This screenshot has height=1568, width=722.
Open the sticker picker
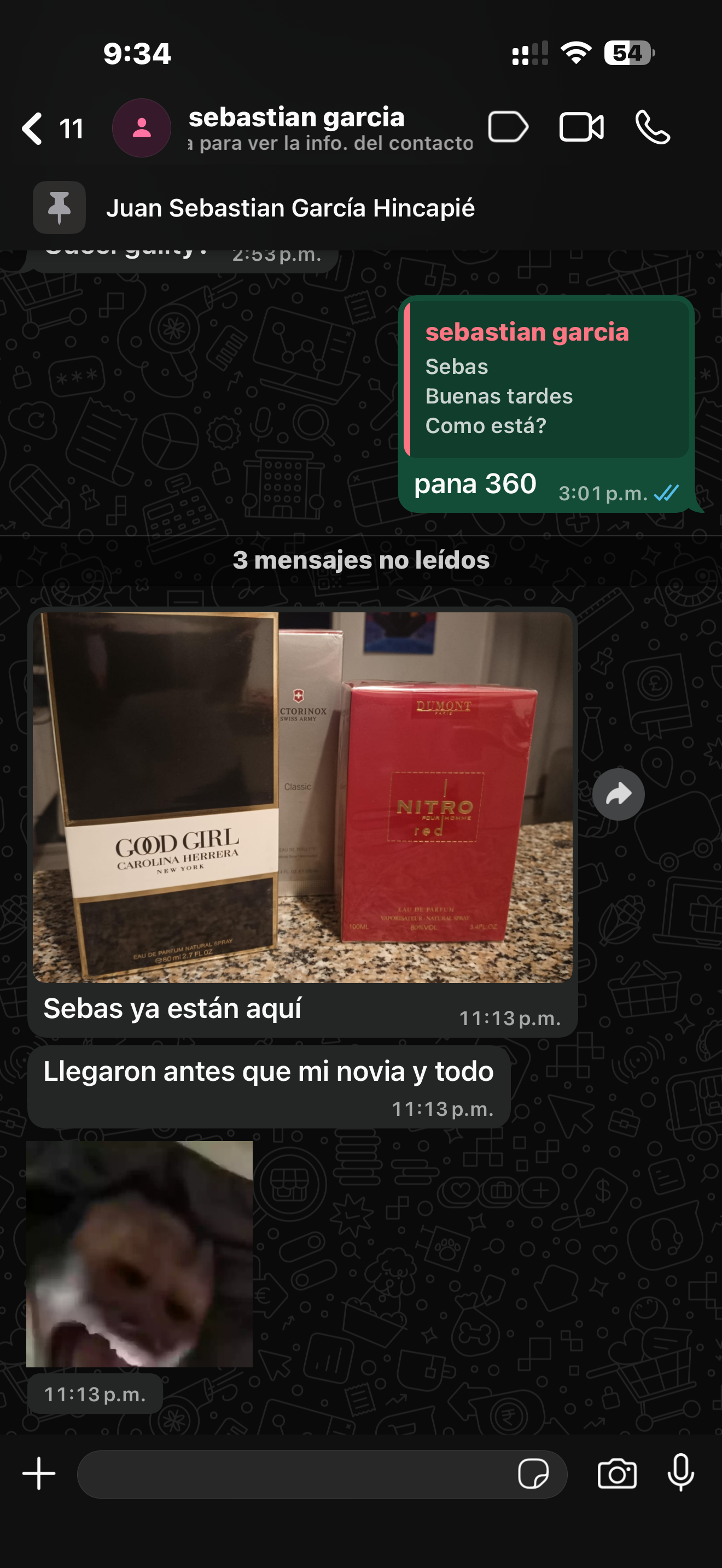[533, 1475]
